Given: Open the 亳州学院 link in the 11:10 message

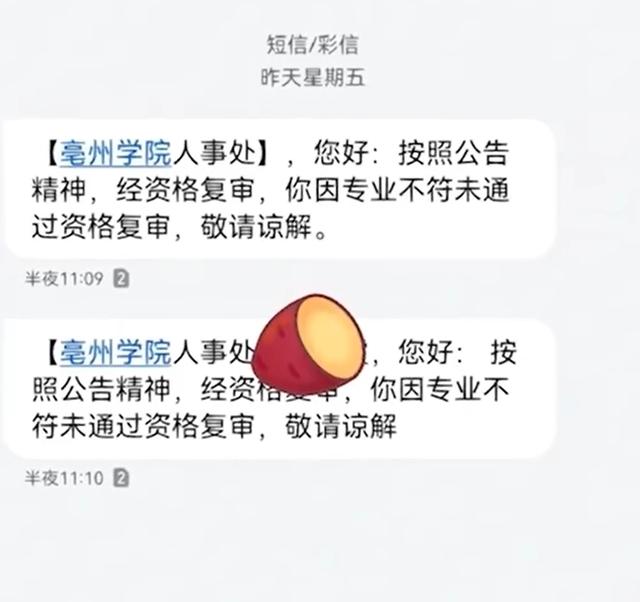Looking at the screenshot, I should click(116, 354).
